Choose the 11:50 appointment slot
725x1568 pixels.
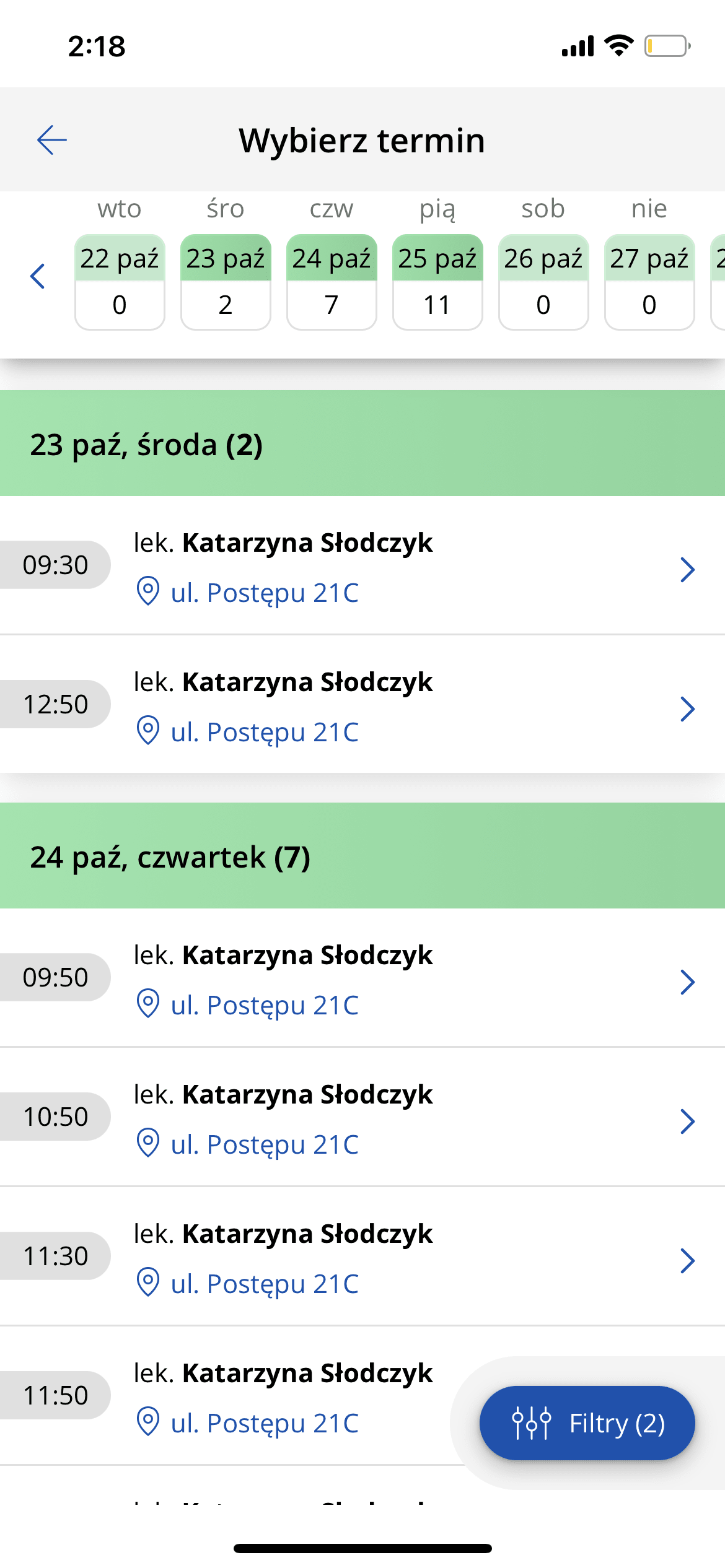click(x=248, y=1396)
